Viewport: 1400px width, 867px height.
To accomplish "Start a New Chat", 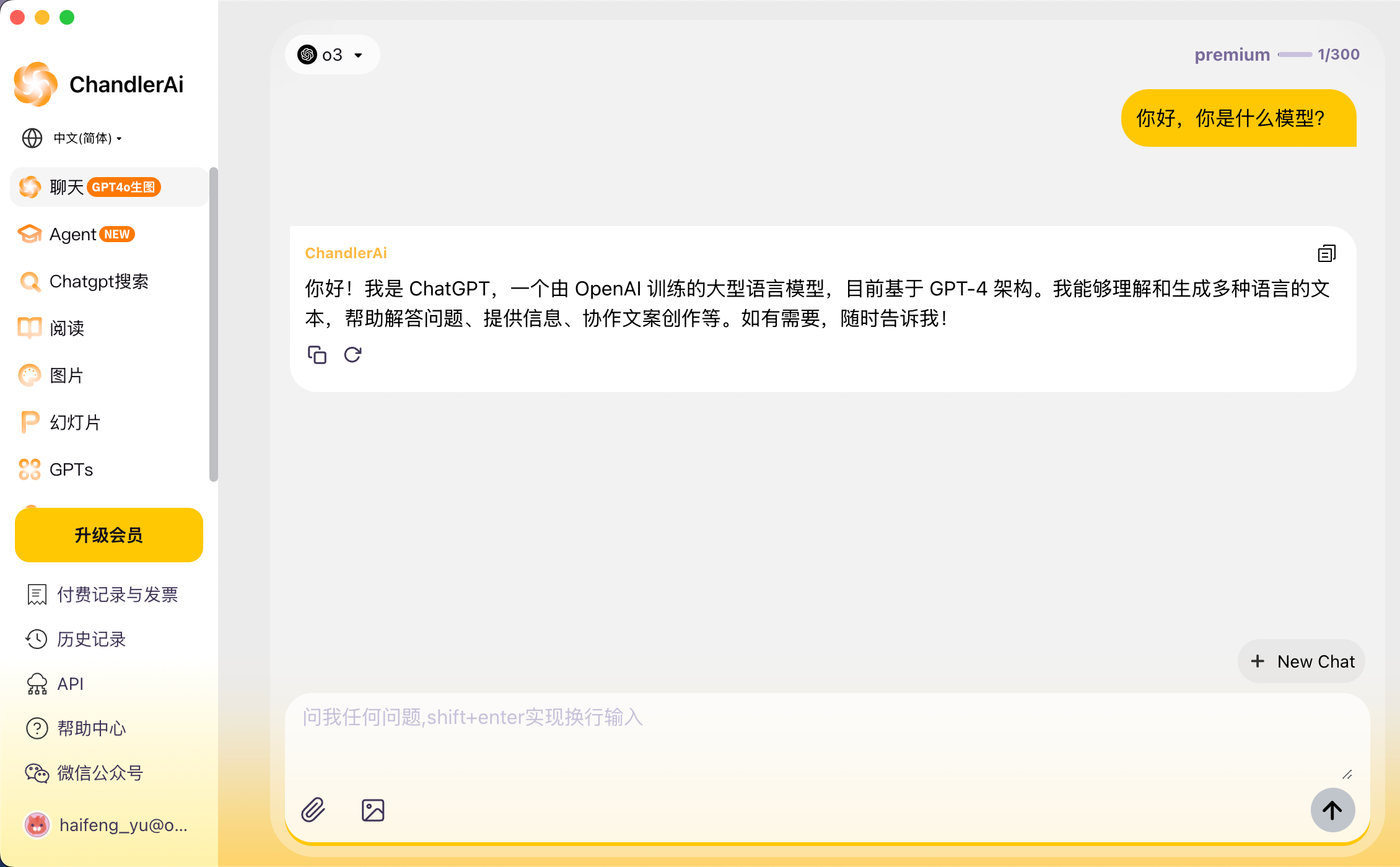I will click(x=1302, y=661).
